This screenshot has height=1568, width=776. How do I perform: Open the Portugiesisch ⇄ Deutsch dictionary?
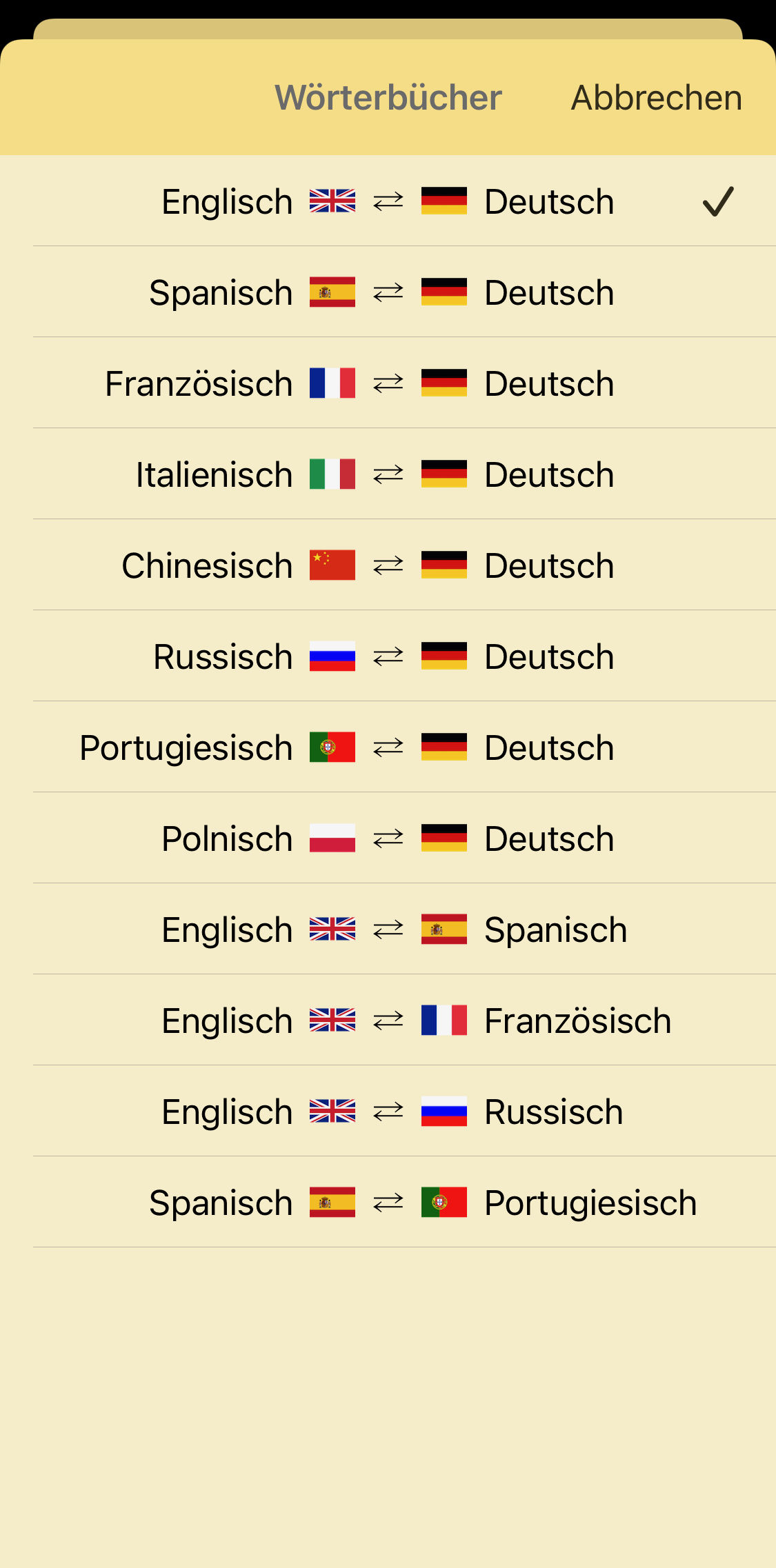click(x=388, y=747)
